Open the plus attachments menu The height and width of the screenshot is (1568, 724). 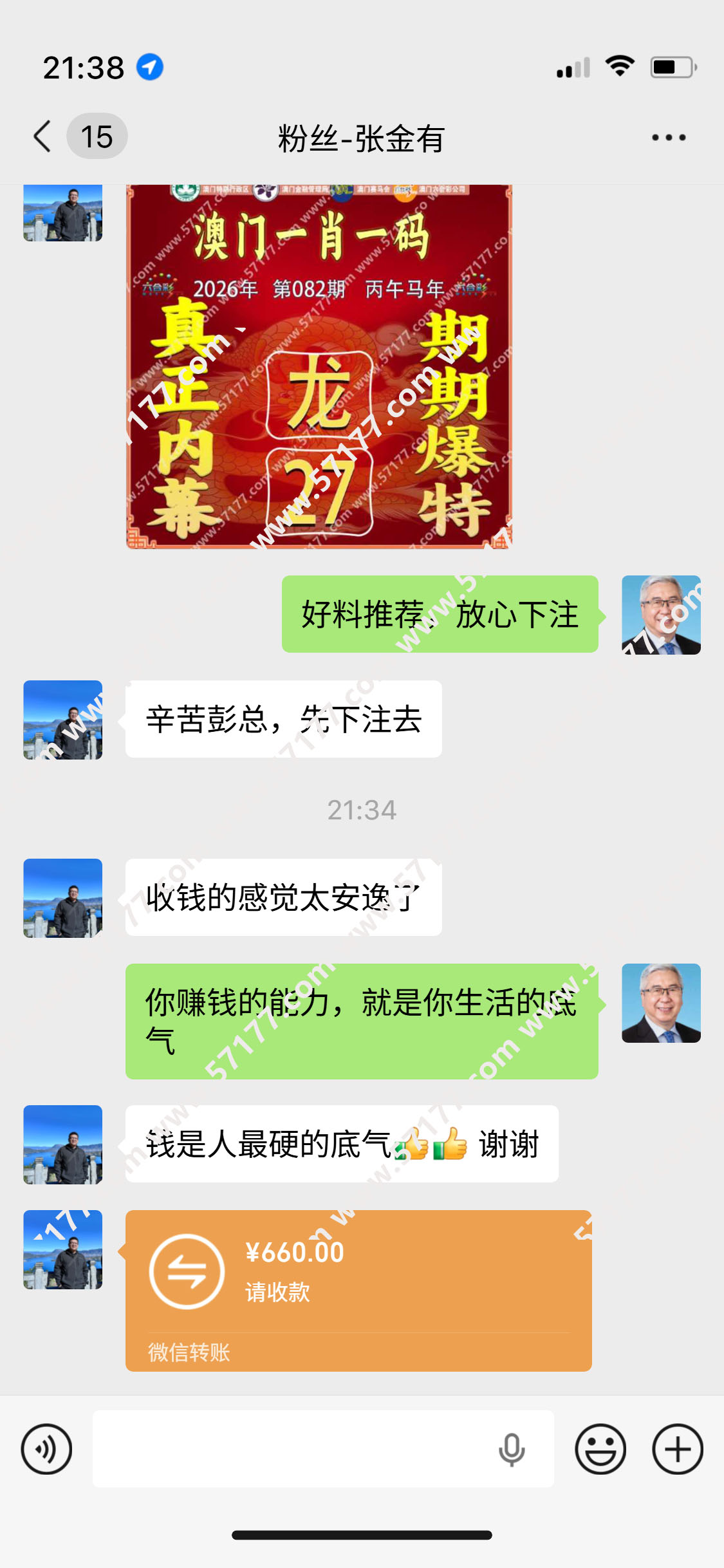point(677,1449)
